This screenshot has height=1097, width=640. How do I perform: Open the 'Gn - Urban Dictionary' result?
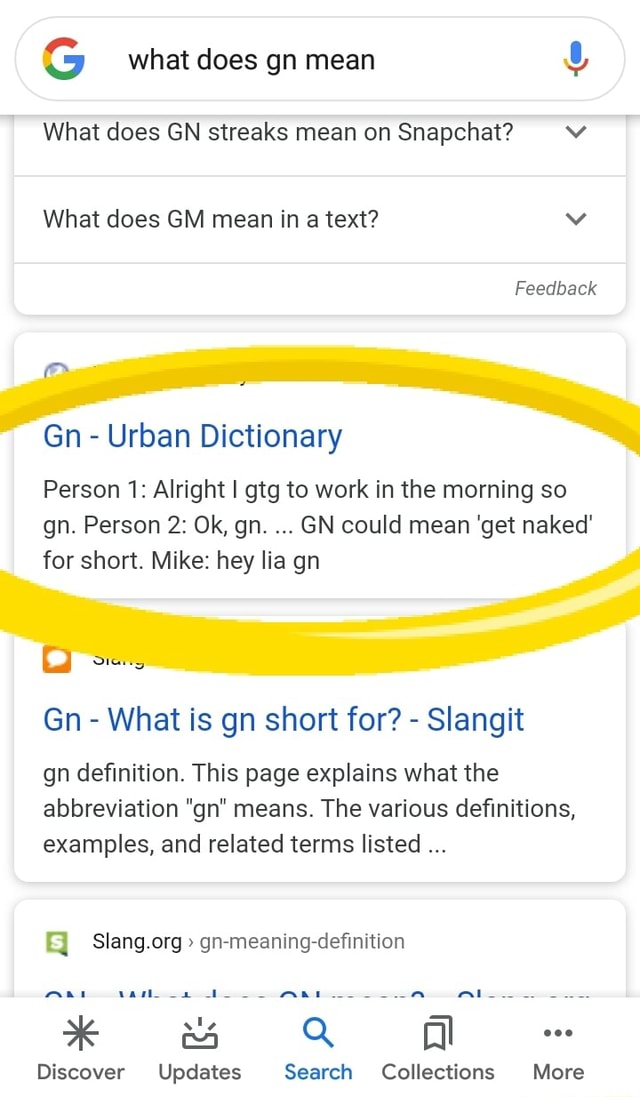click(192, 436)
